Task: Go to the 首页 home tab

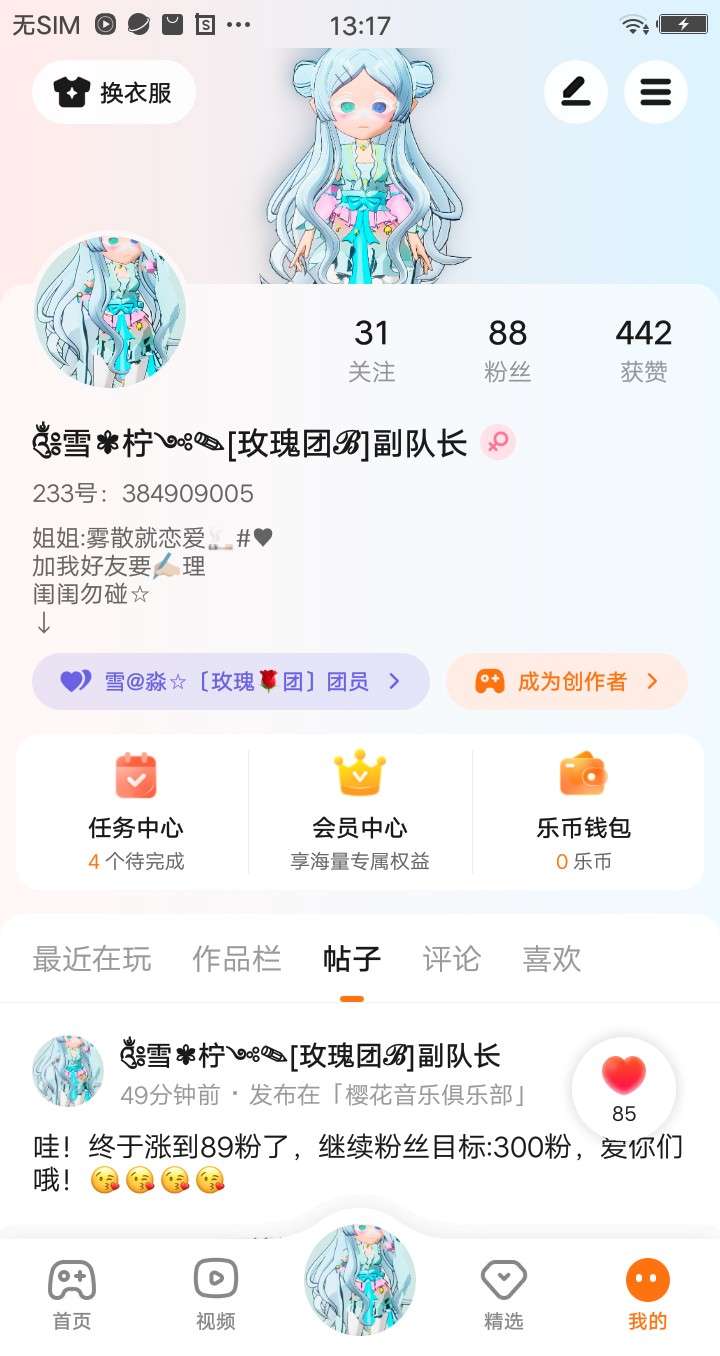Action: coord(72,1295)
